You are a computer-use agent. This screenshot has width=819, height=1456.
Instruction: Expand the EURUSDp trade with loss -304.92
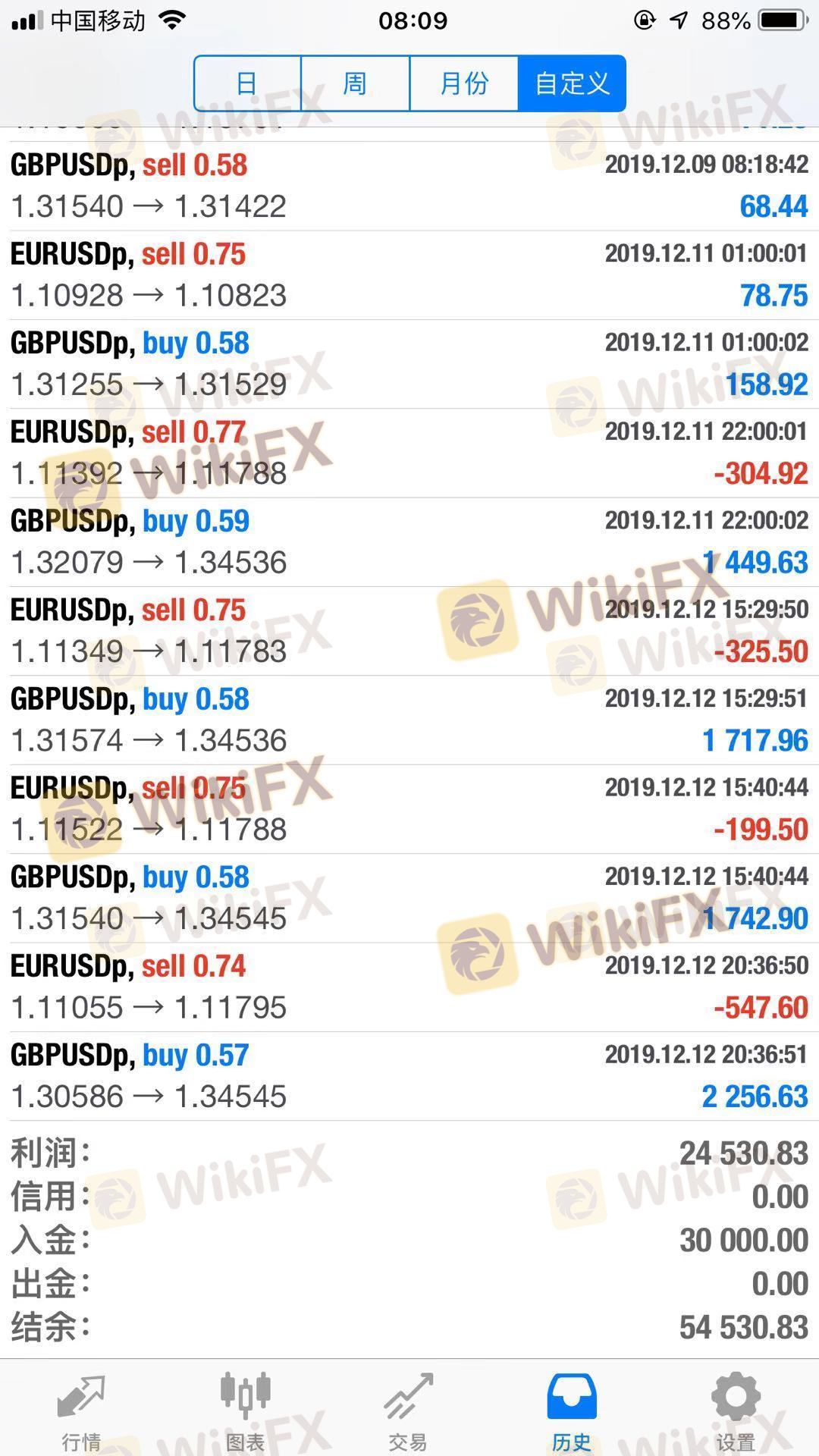click(x=409, y=453)
